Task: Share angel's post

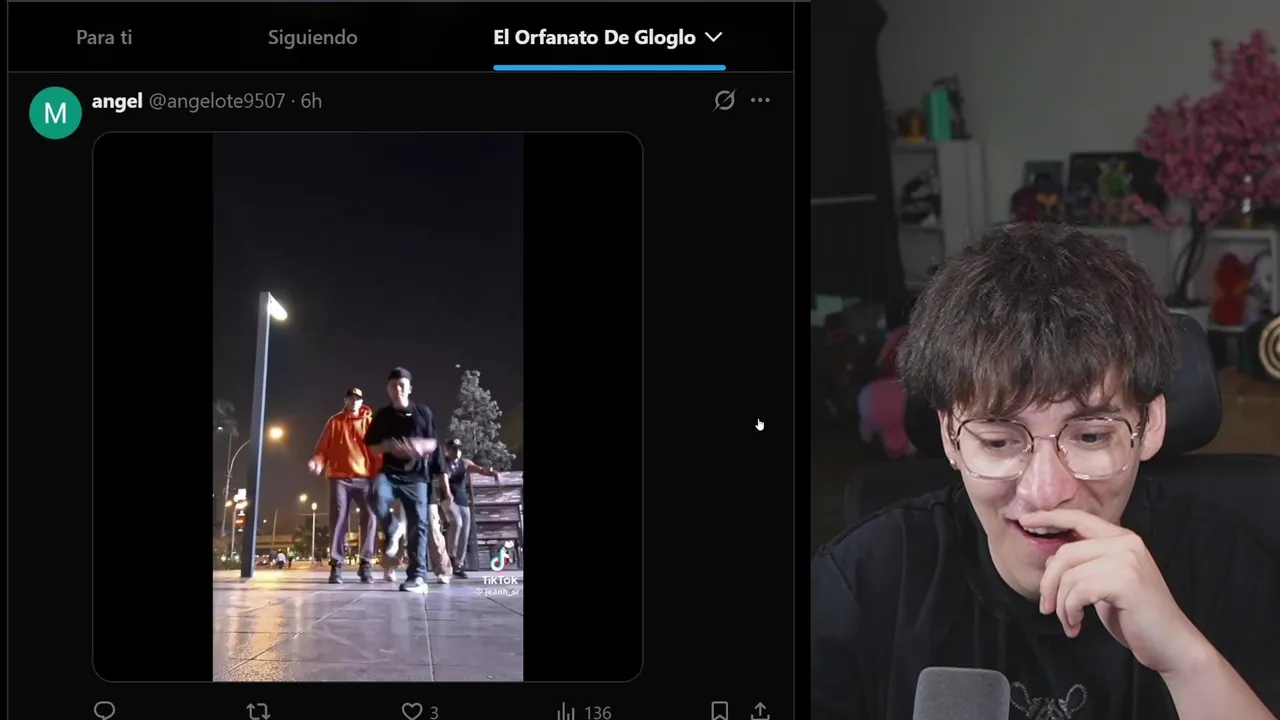Action: [x=760, y=711]
